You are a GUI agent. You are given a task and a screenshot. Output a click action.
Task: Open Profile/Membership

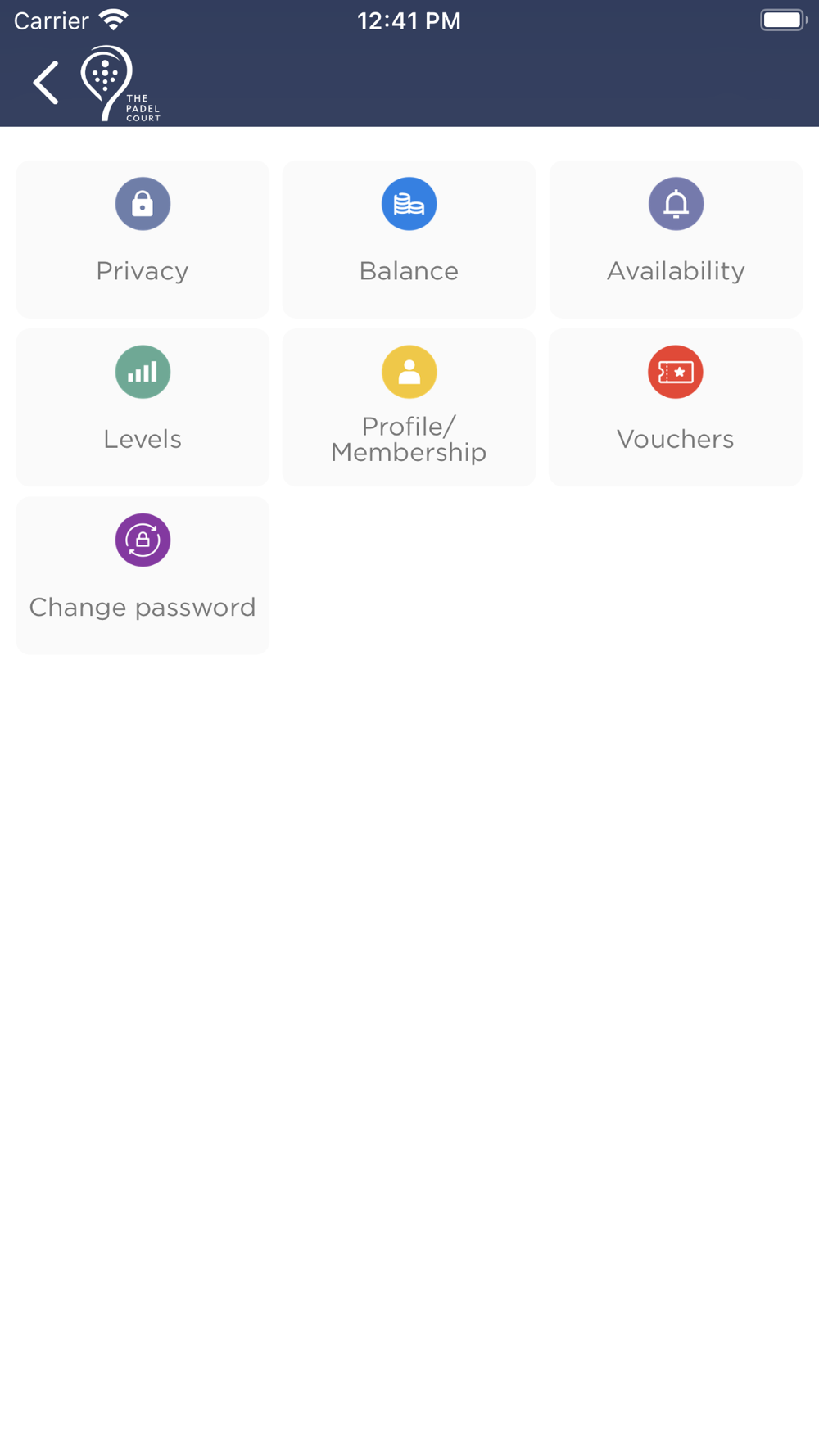[409, 407]
